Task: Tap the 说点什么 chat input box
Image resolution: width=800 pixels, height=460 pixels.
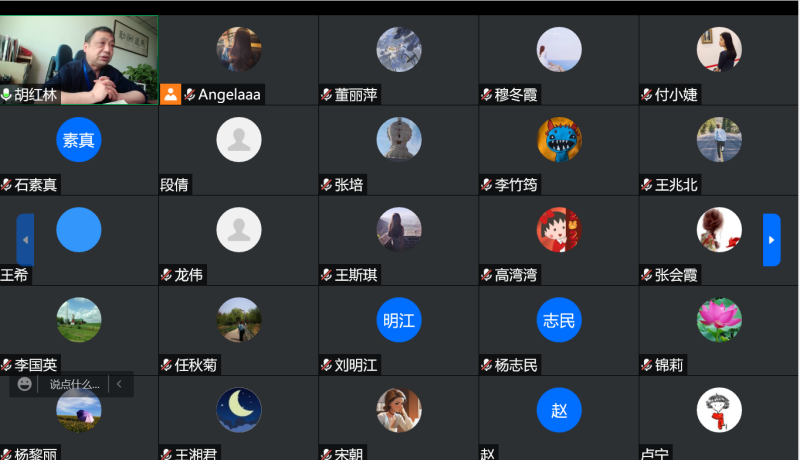Action: [74, 384]
